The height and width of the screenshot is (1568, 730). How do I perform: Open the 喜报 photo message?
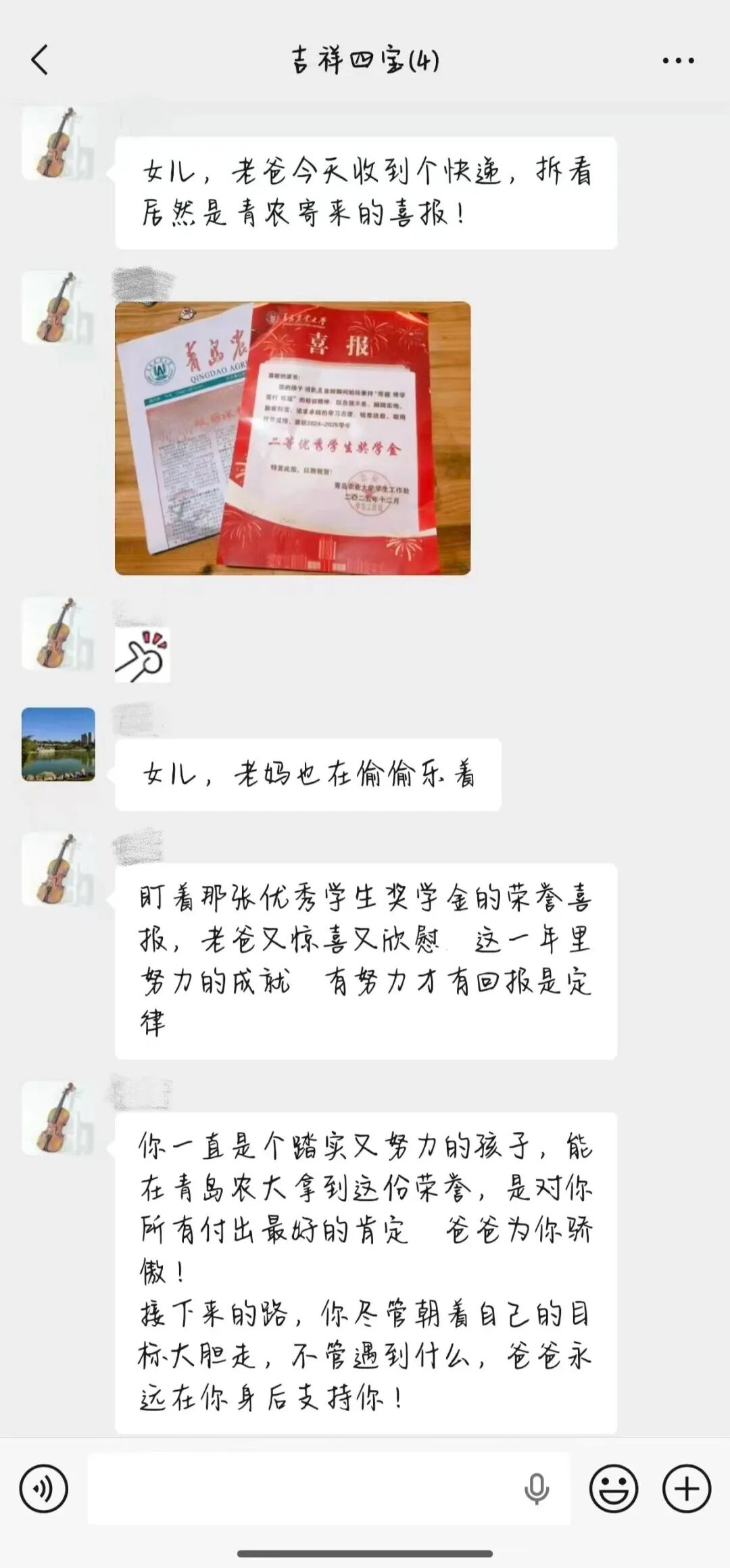click(x=293, y=438)
